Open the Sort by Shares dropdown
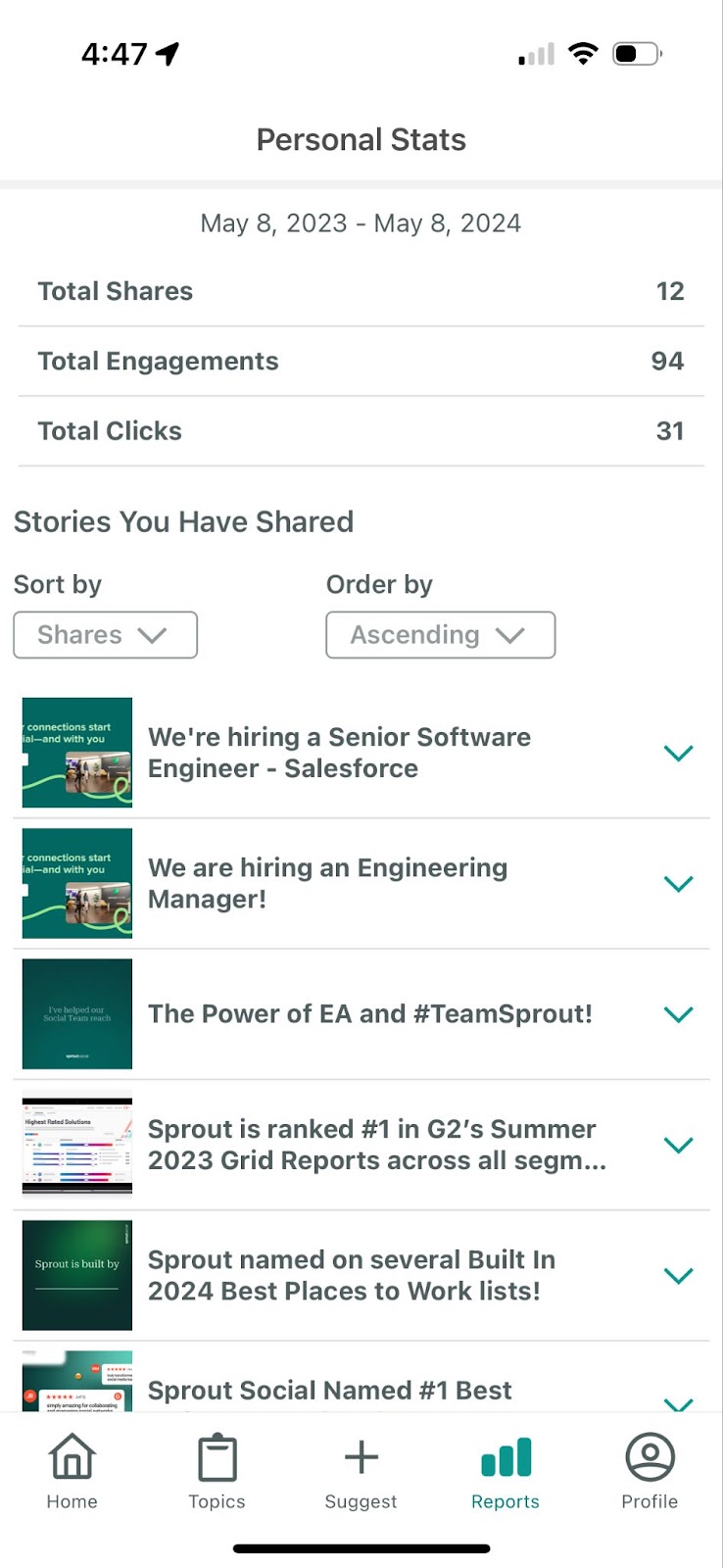 (x=105, y=635)
